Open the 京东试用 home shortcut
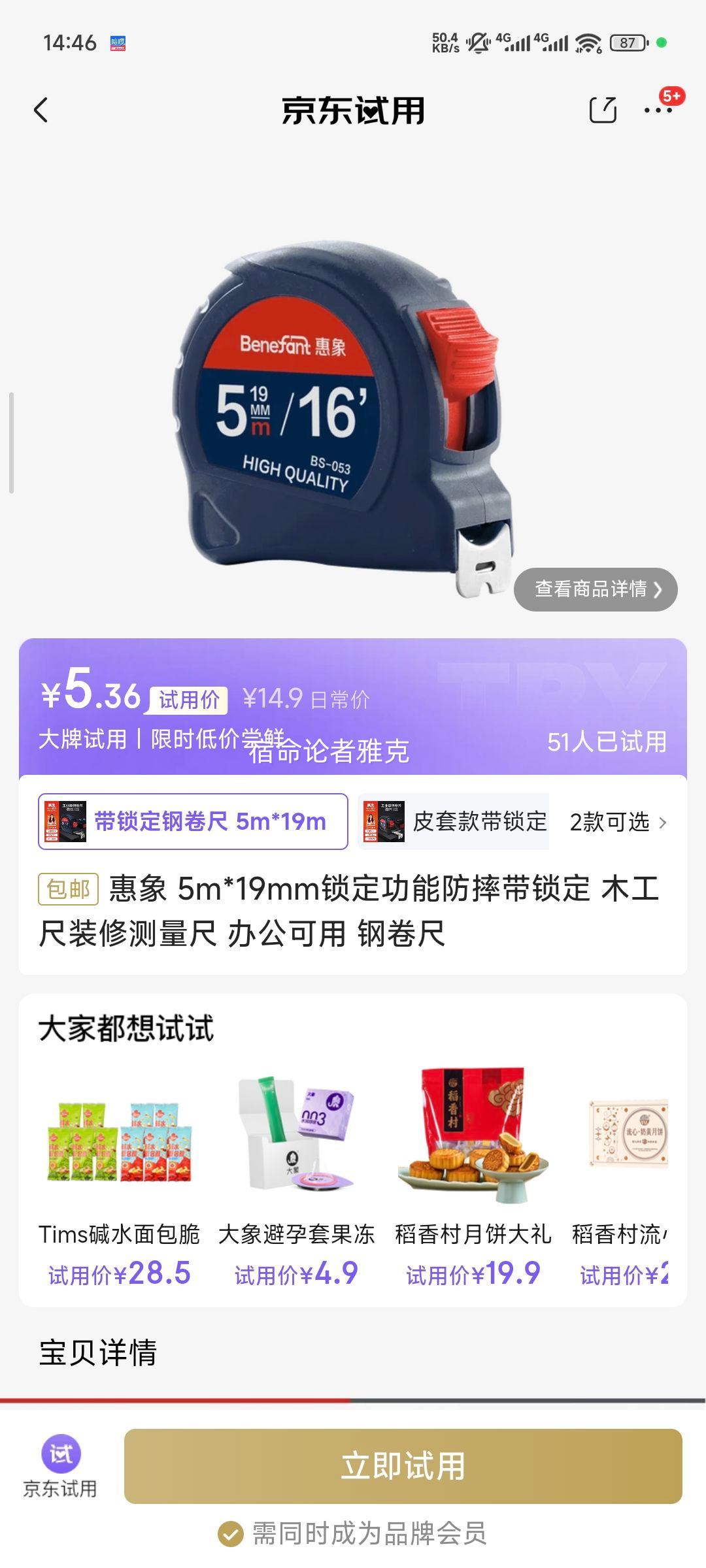Viewport: 706px width, 1568px height. (x=60, y=1466)
